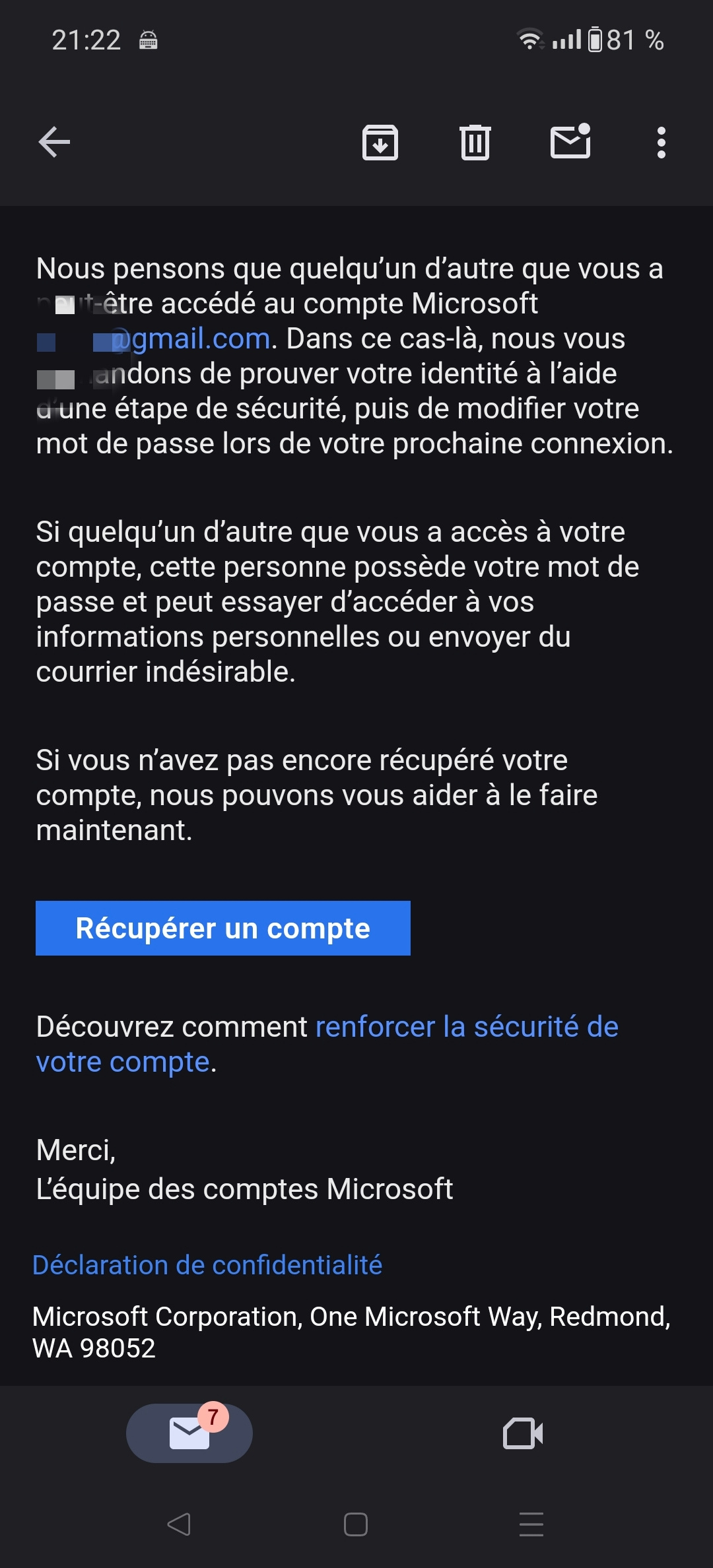Go back to the inbox
Viewport: 713px width, 1568px height.
pyautogui.click(x=54, y=142)
